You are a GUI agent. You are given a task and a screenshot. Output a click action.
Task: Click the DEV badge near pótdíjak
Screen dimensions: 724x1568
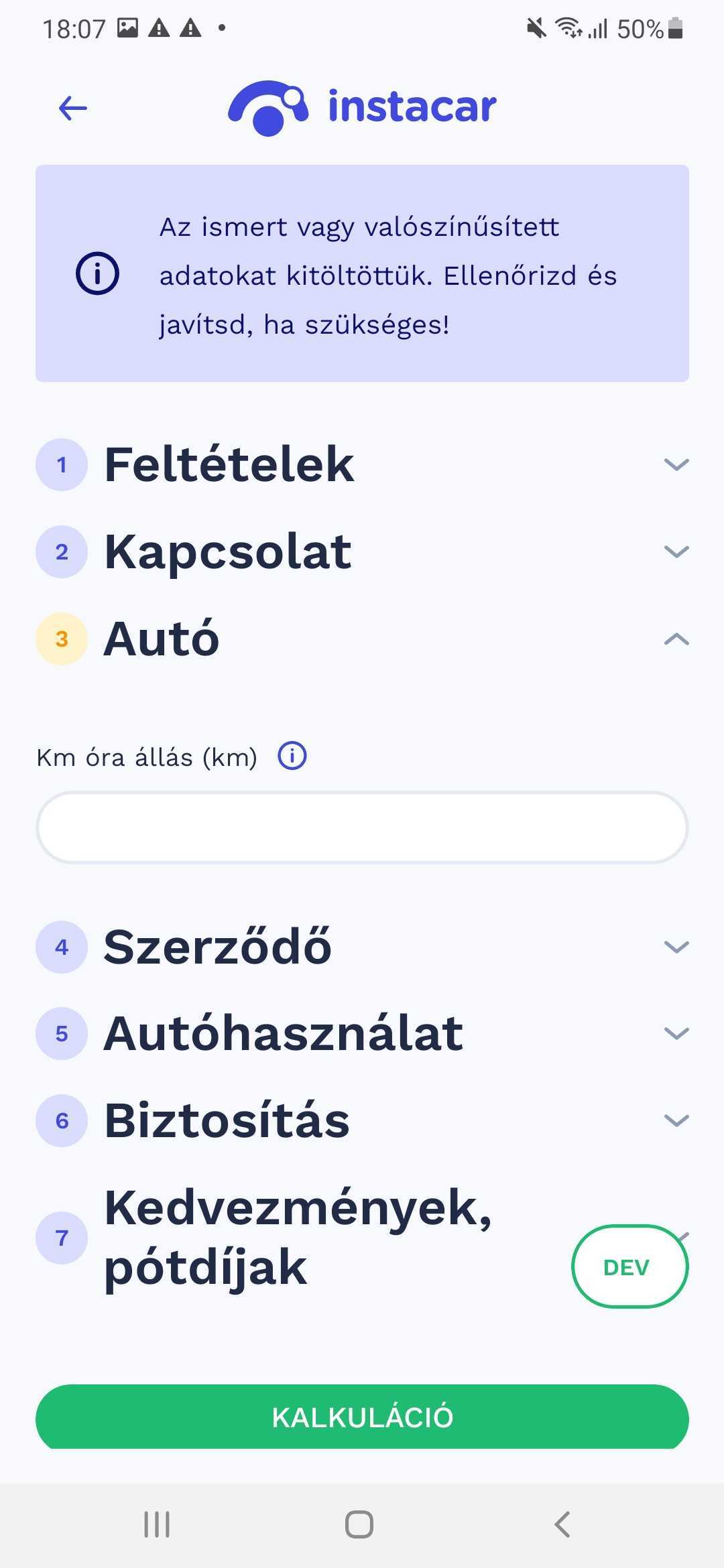[x=629, y=1266]
